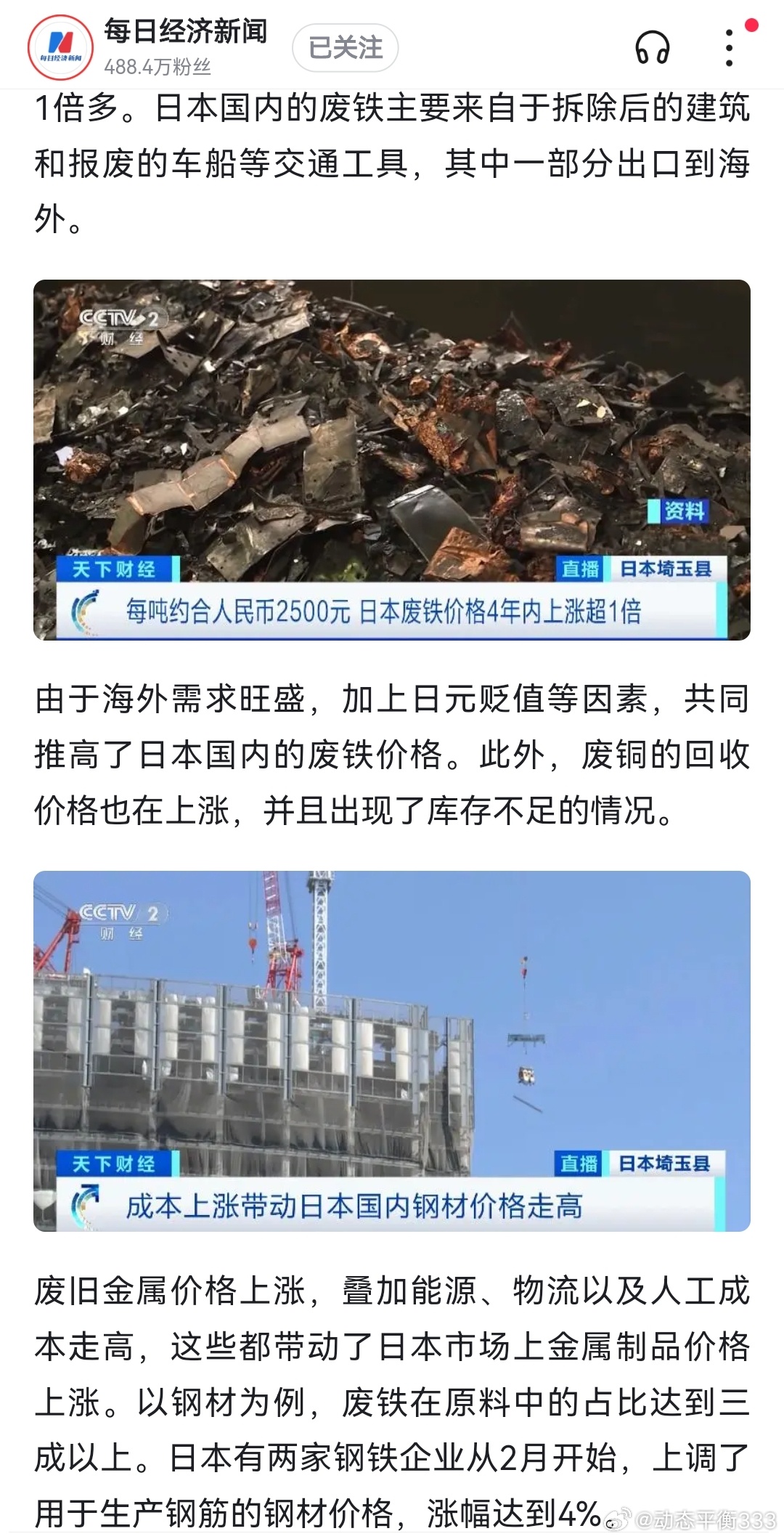Screen dimensions: 784x1539
Task: Open the three-dot overflow menu
Action: point(730,48)
